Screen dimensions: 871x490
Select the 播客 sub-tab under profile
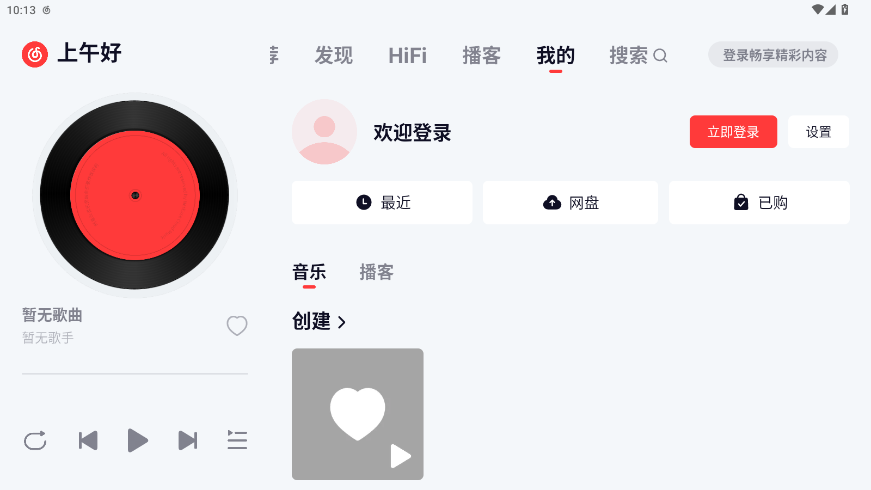[376, 272]
